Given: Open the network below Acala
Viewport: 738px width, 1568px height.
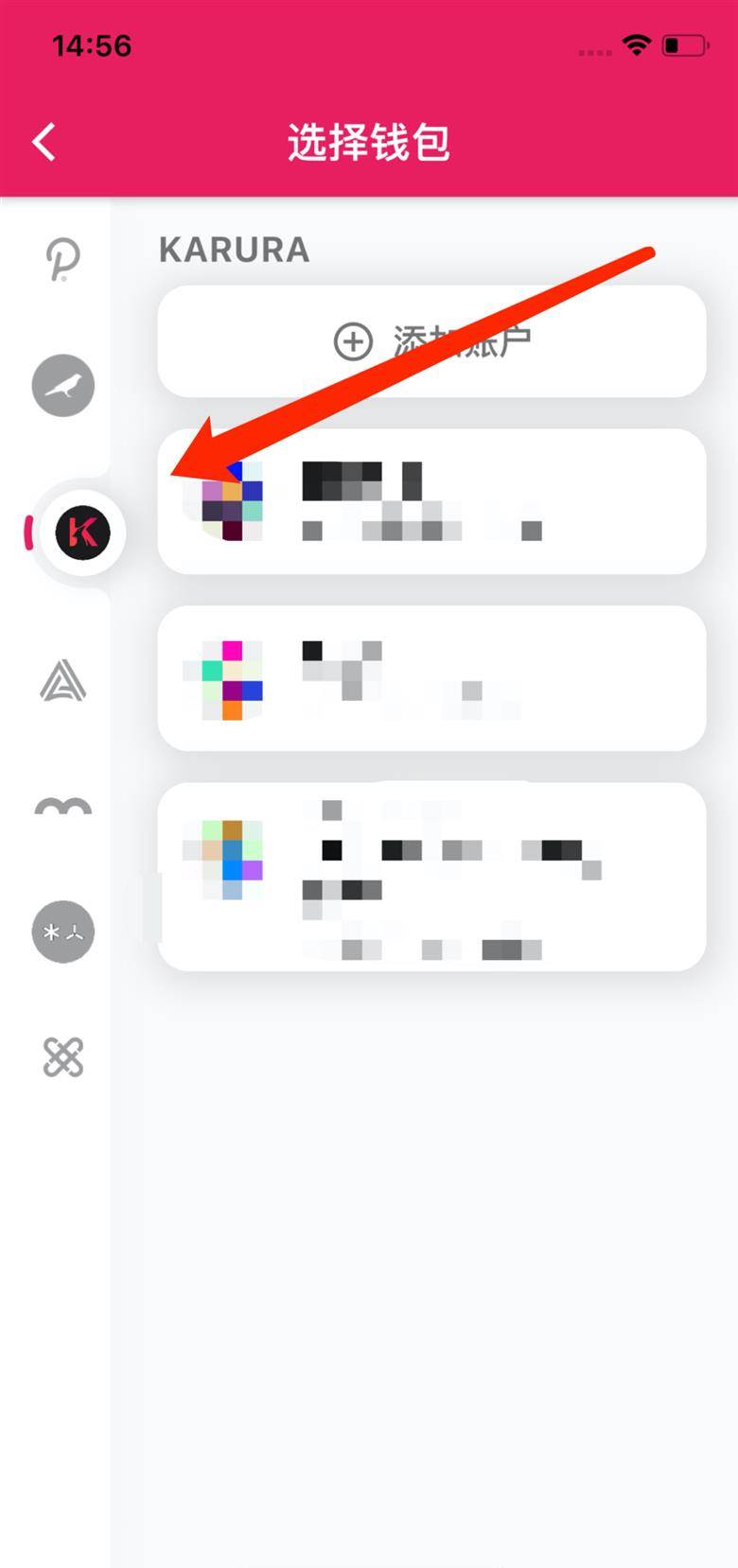Looking at the screenshot, I should tap(63, 807).
